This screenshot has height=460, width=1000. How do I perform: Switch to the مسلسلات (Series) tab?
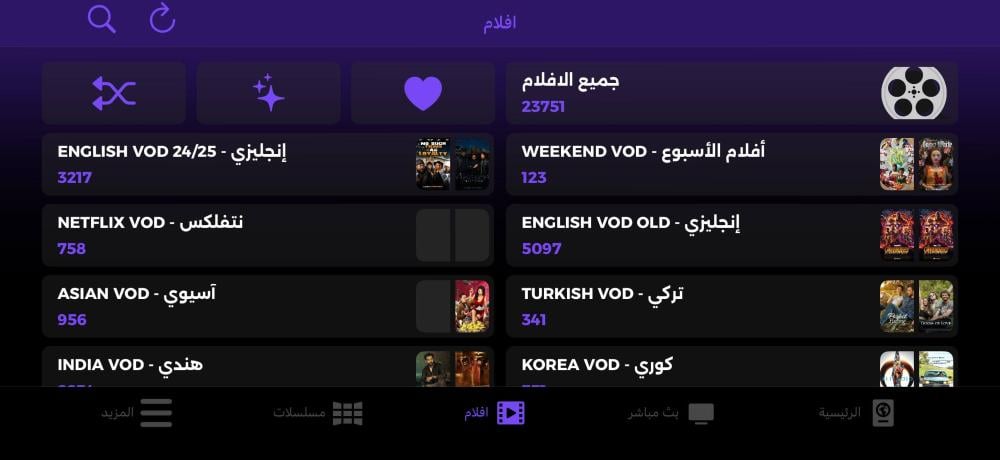(318, 413)
